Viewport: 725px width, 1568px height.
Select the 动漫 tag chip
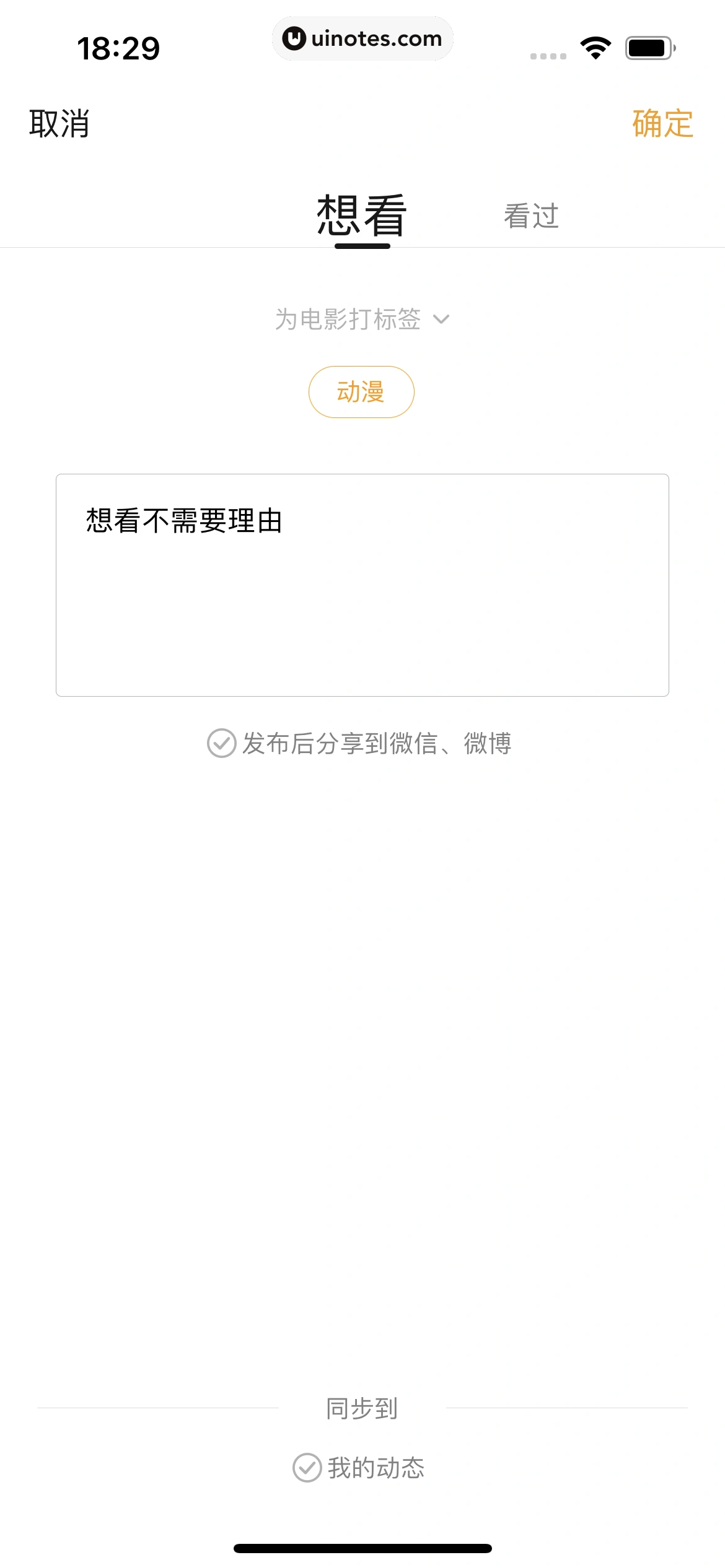click(x=361, y=392)
